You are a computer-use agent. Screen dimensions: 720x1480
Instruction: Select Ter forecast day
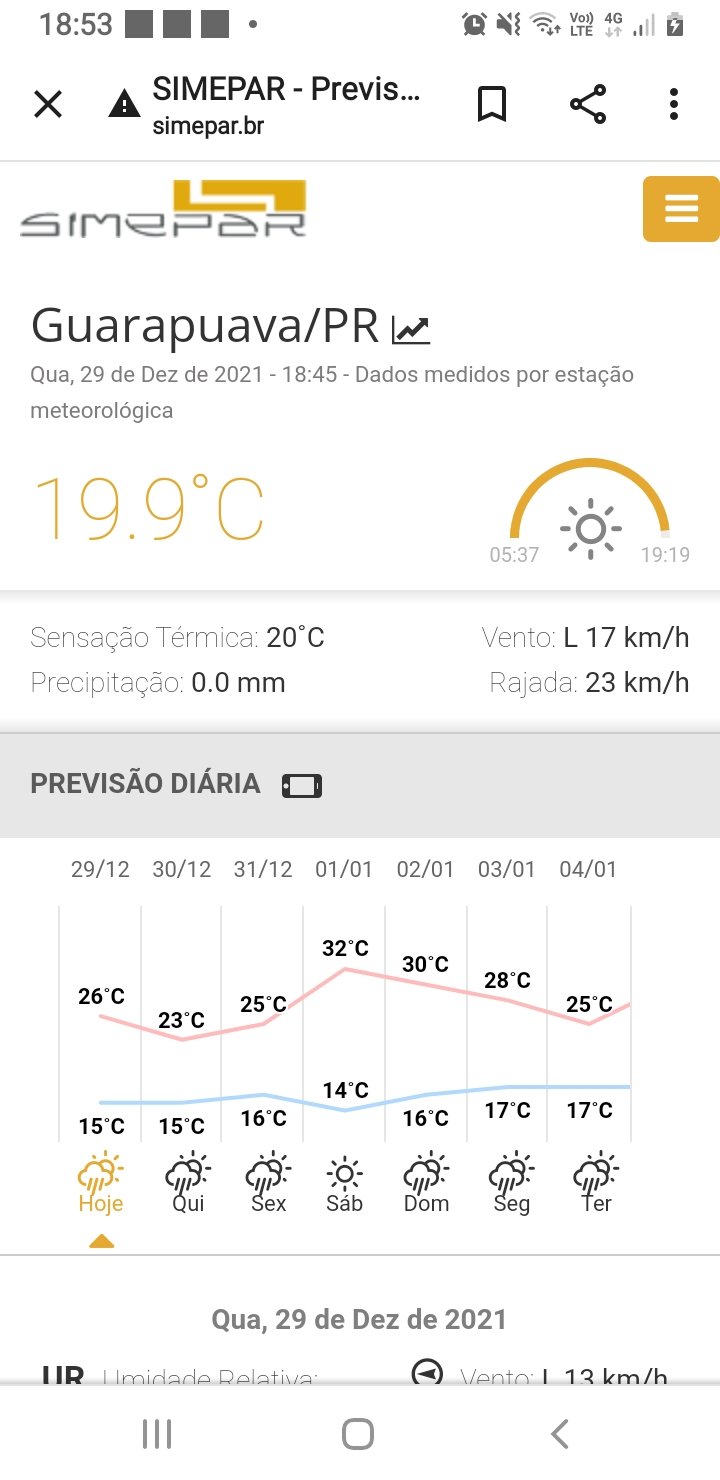tap(597, 1183)
